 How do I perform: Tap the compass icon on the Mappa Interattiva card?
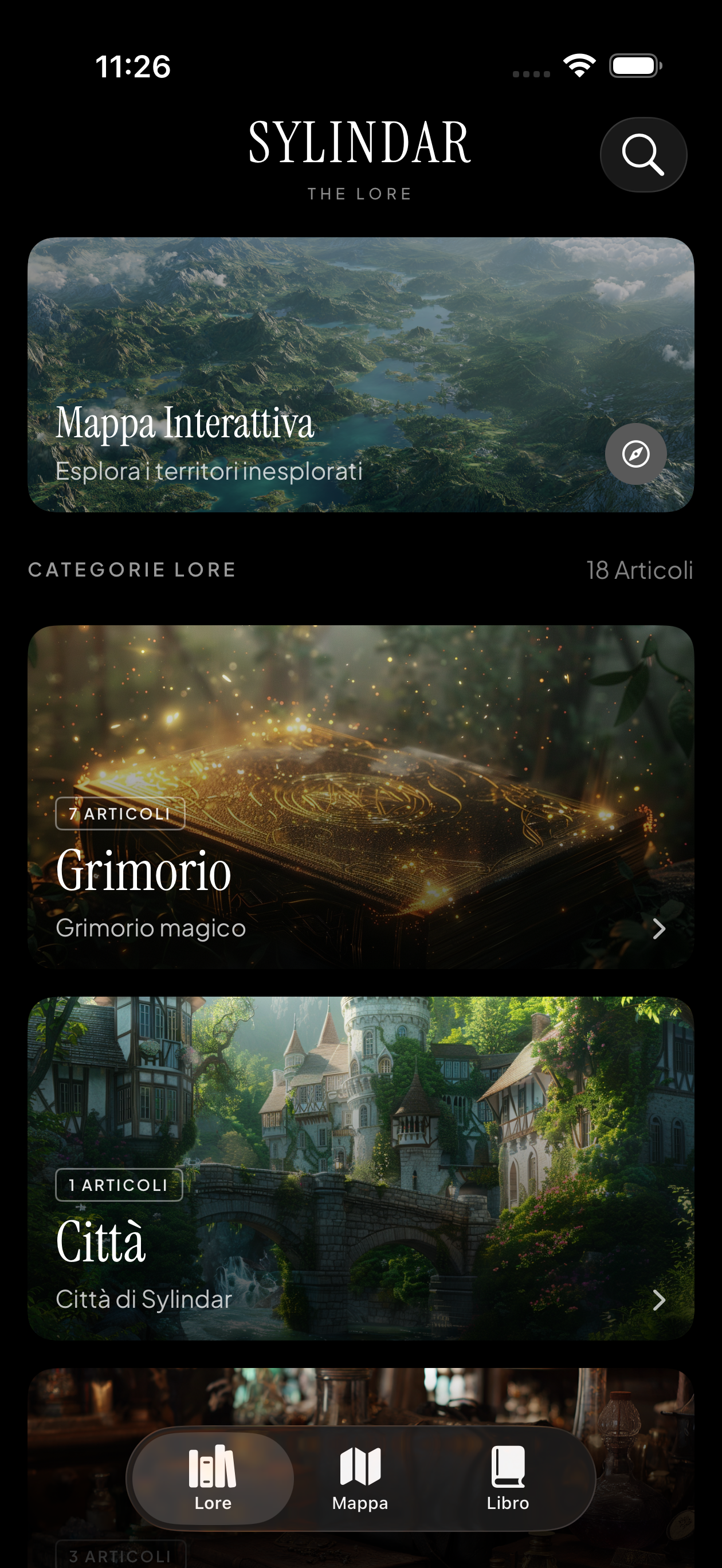point(635,453)
